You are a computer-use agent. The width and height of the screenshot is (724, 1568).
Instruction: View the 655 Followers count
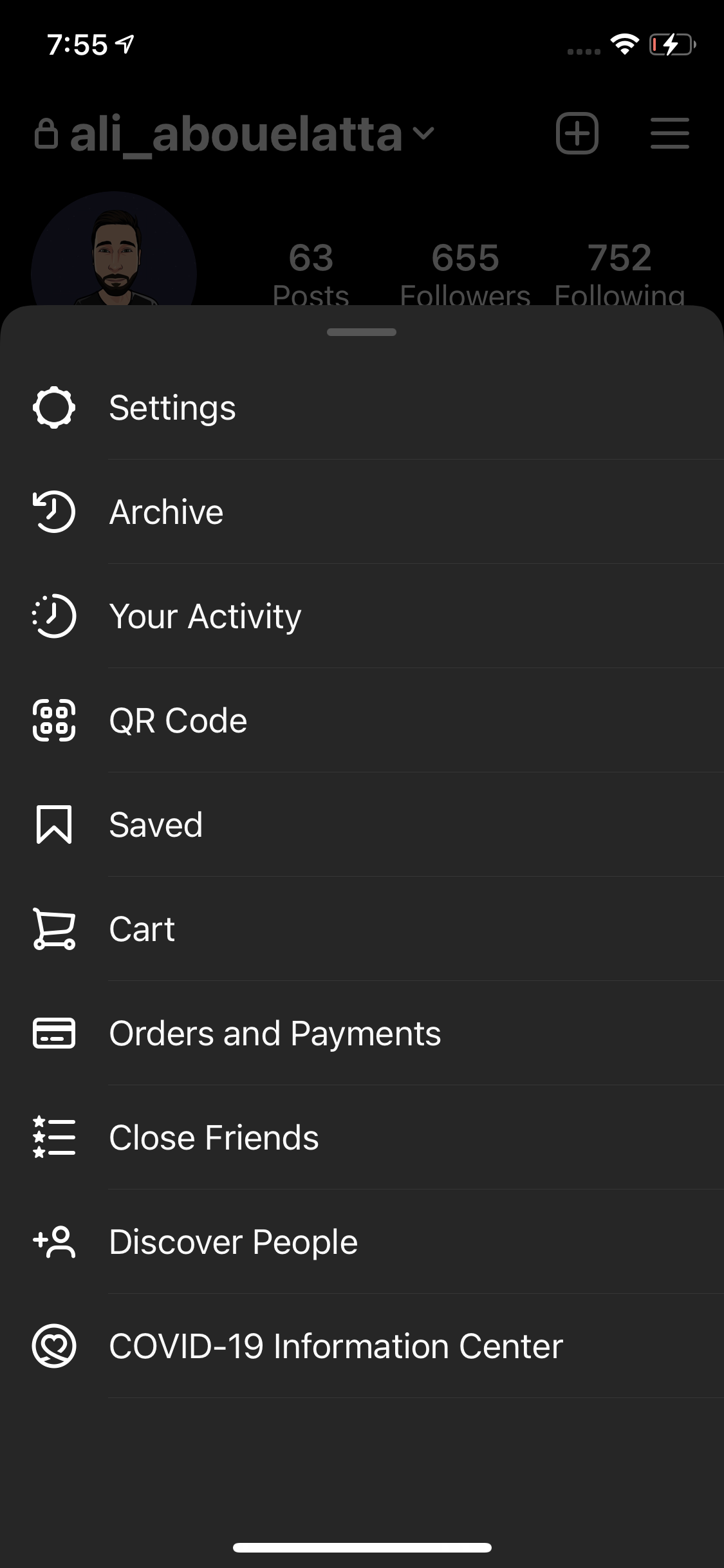point(465,270)
